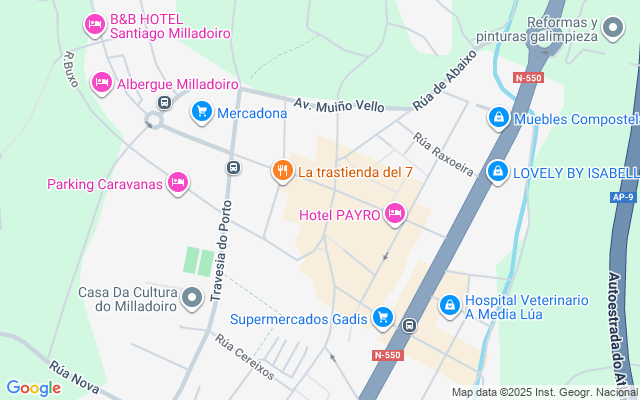
Task: Tap the Casa Da Cultura do Milladoiro pin
Action: click(x=192, y=298)
